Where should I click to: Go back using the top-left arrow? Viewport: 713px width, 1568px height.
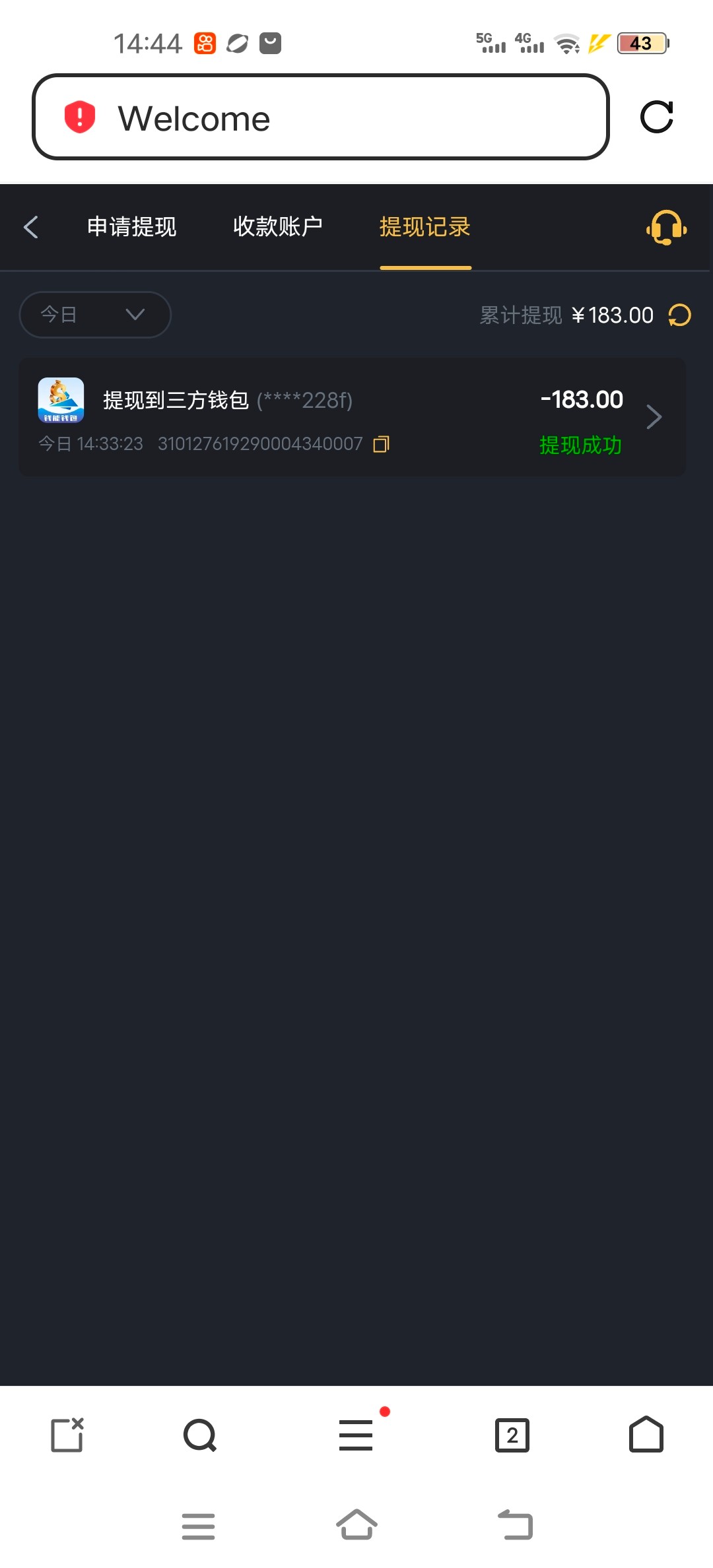(30, 227)
